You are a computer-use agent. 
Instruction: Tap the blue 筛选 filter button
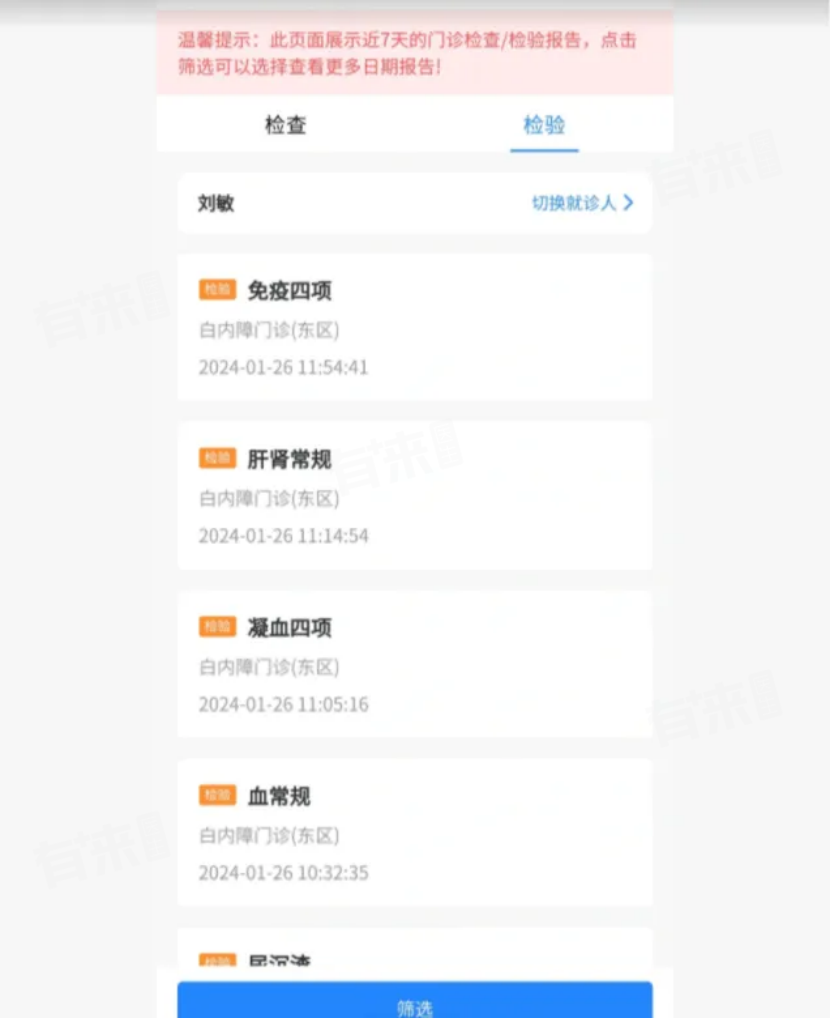[x=414, y=1002]
